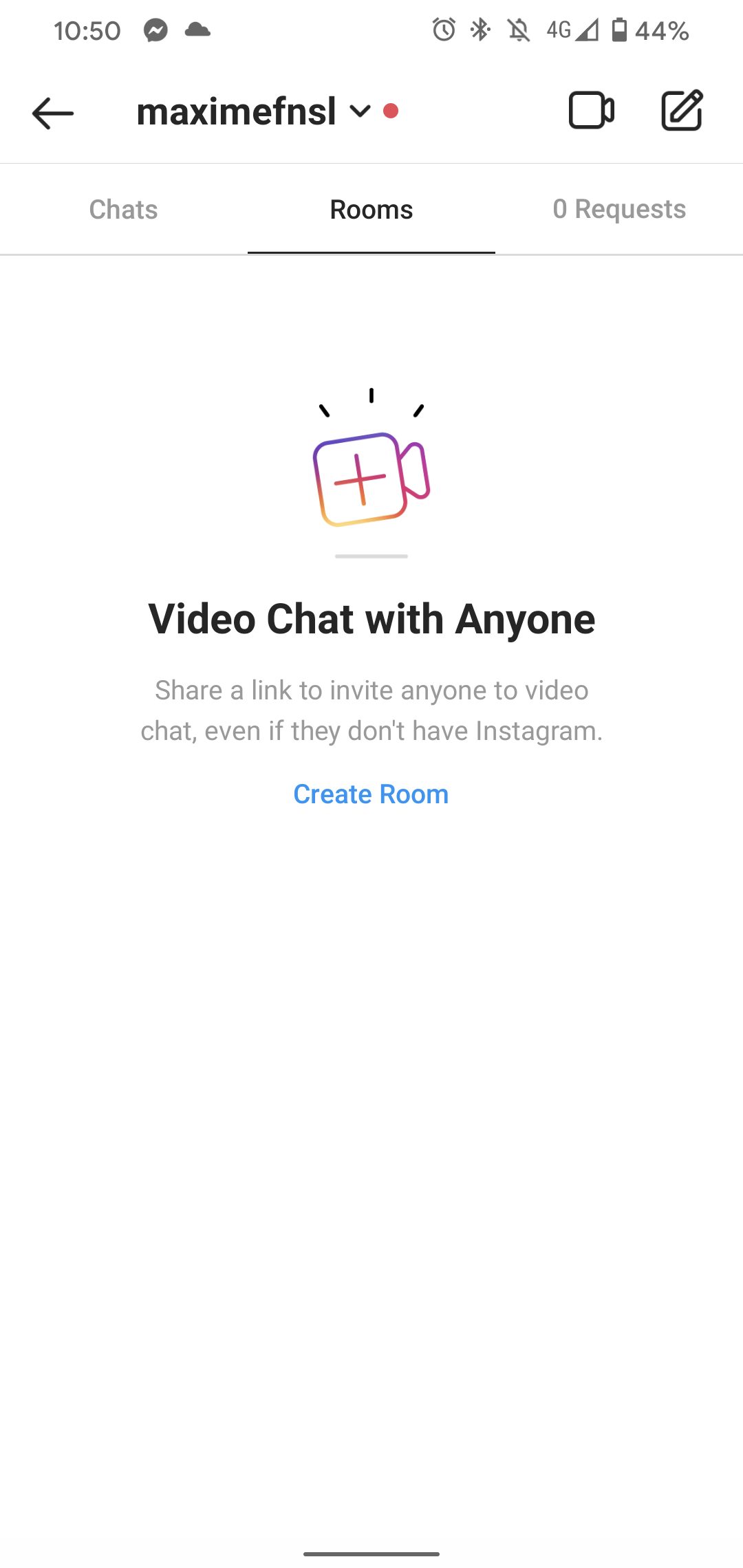The image size is (743, 1568).
Task: Tap the back arrow to return
Action: (52, 113)
